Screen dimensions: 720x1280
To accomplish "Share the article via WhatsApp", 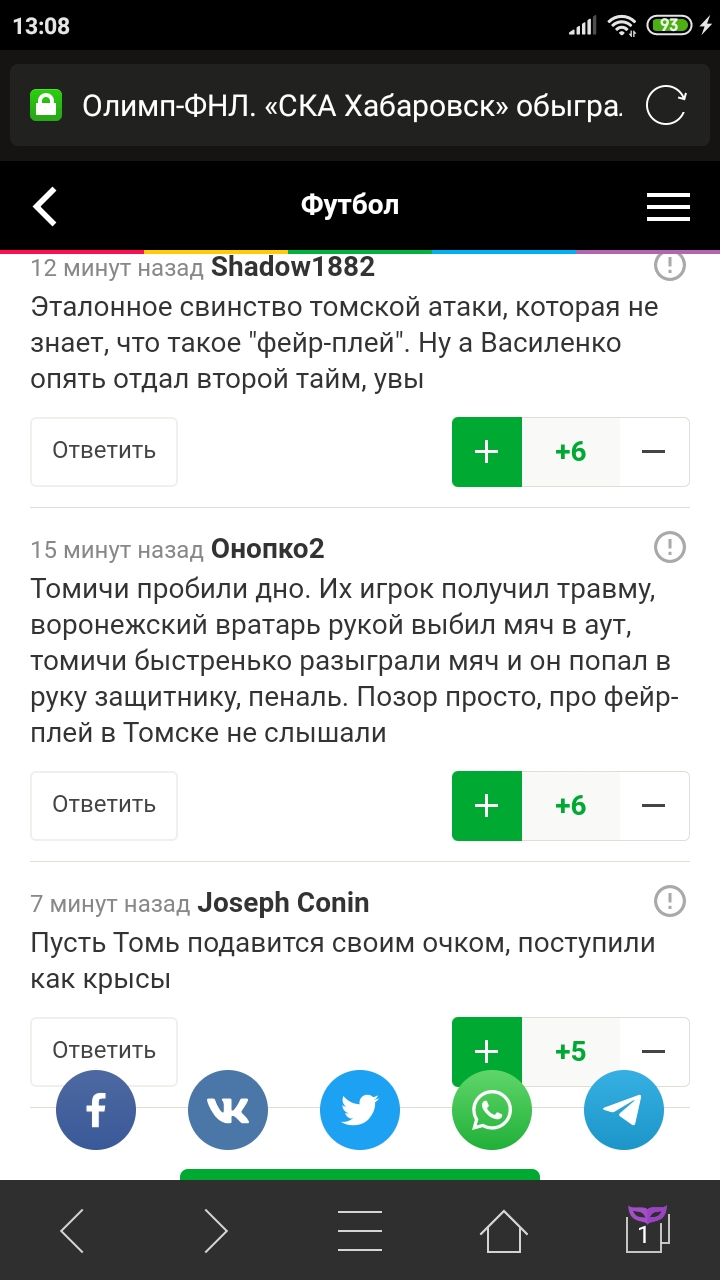I will coord(492,1110).
